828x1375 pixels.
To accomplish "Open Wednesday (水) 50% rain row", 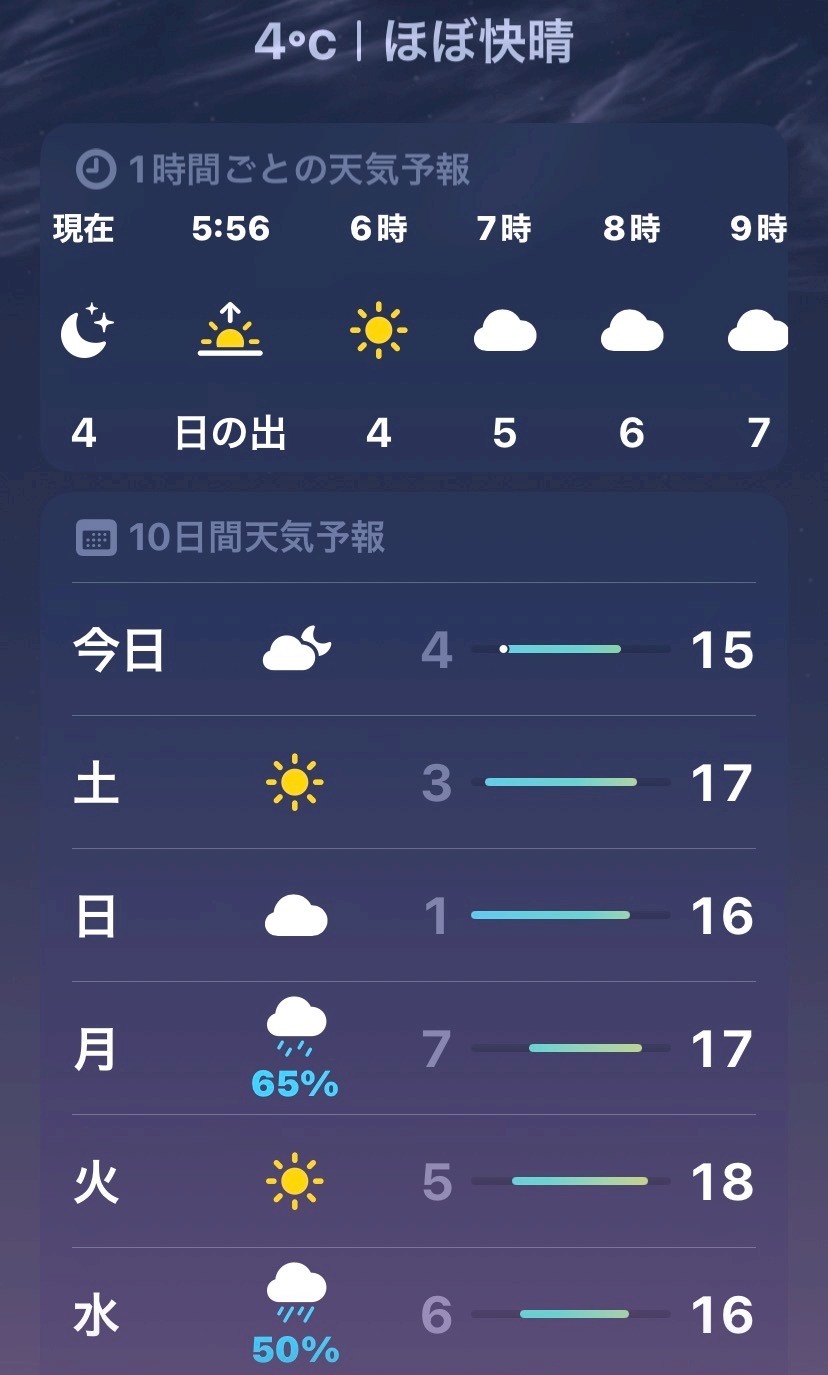I will 413,1315.
